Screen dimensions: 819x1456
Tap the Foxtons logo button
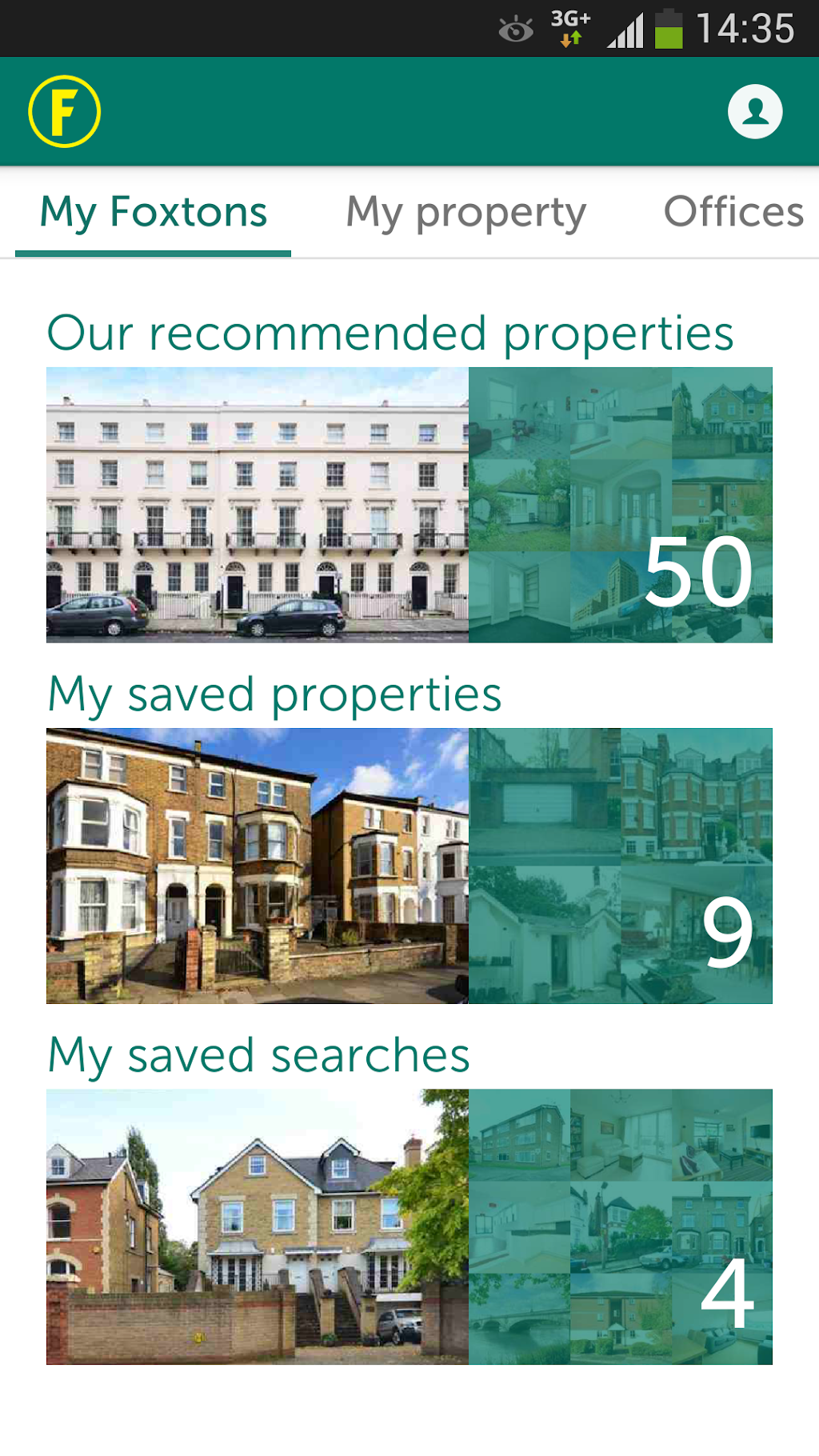64,111
